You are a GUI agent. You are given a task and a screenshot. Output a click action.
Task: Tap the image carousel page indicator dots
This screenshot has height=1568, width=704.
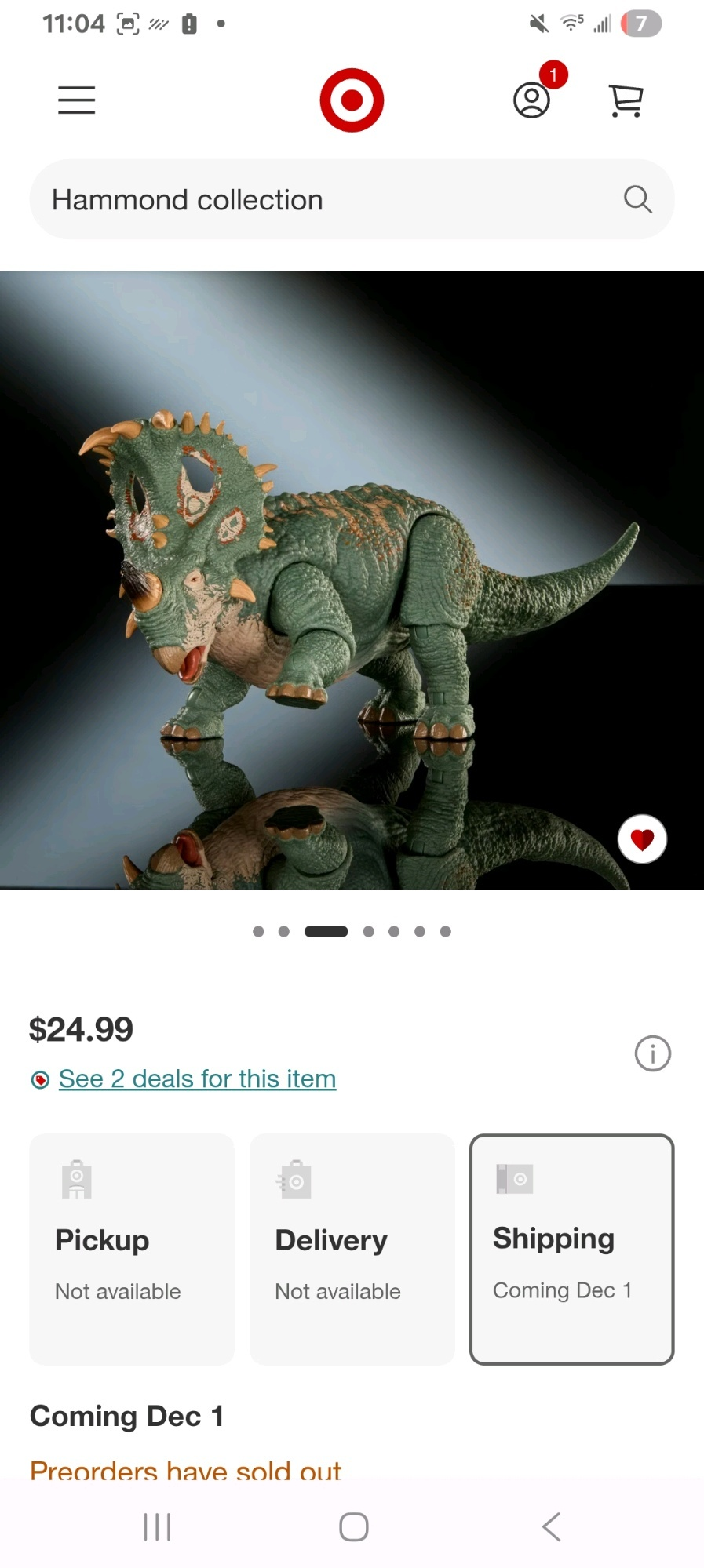(352, 931)
